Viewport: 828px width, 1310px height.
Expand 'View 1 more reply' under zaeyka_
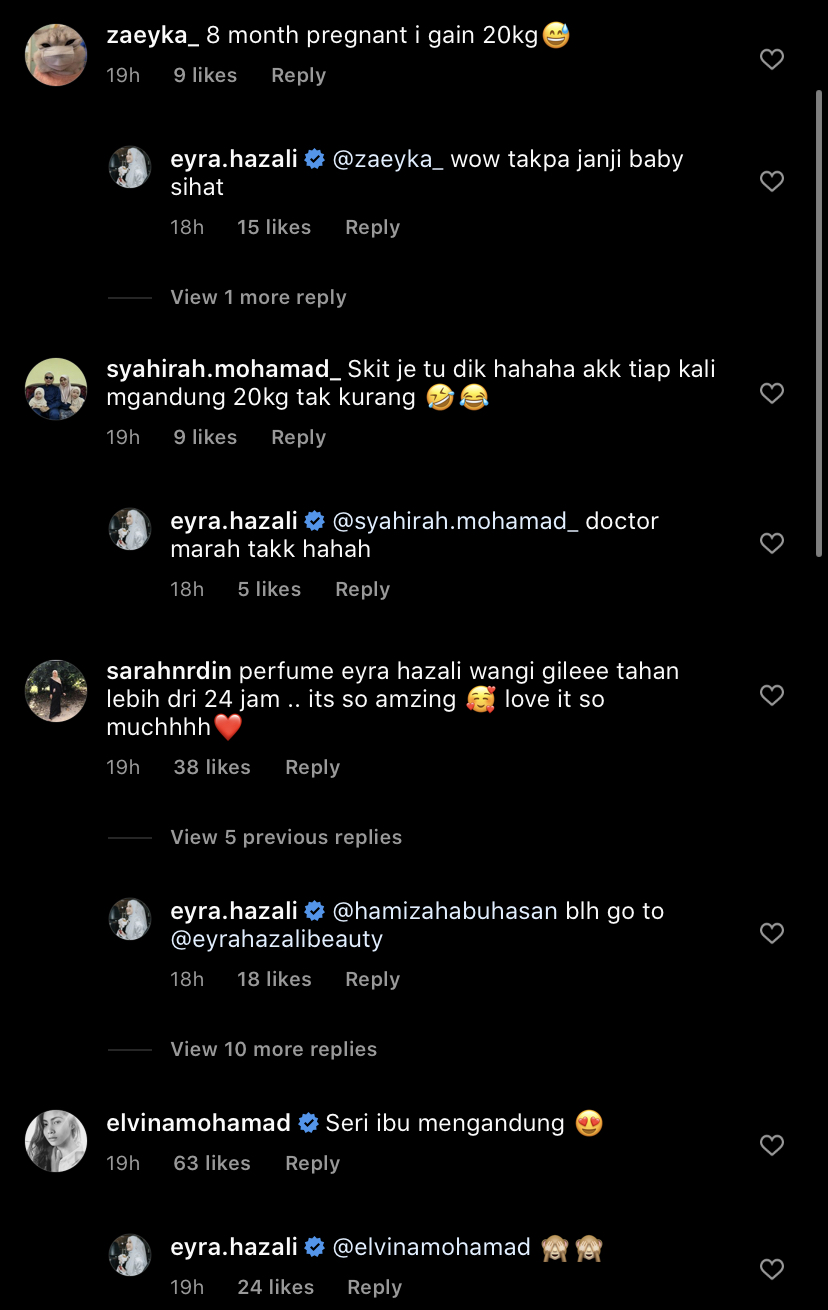click(258, 297)
